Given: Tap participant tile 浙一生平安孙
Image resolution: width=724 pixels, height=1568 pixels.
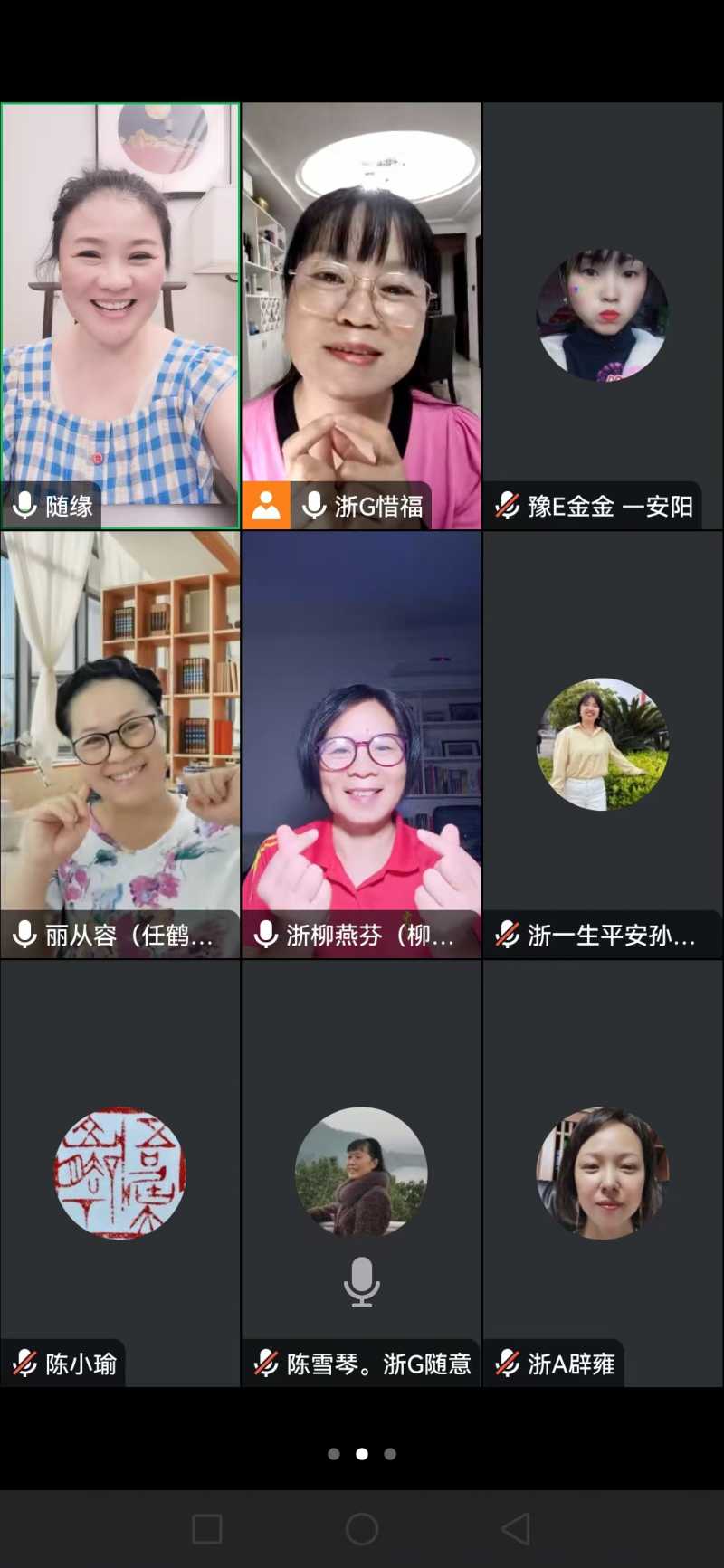Looking at the screenshot, I should point(603,744).
